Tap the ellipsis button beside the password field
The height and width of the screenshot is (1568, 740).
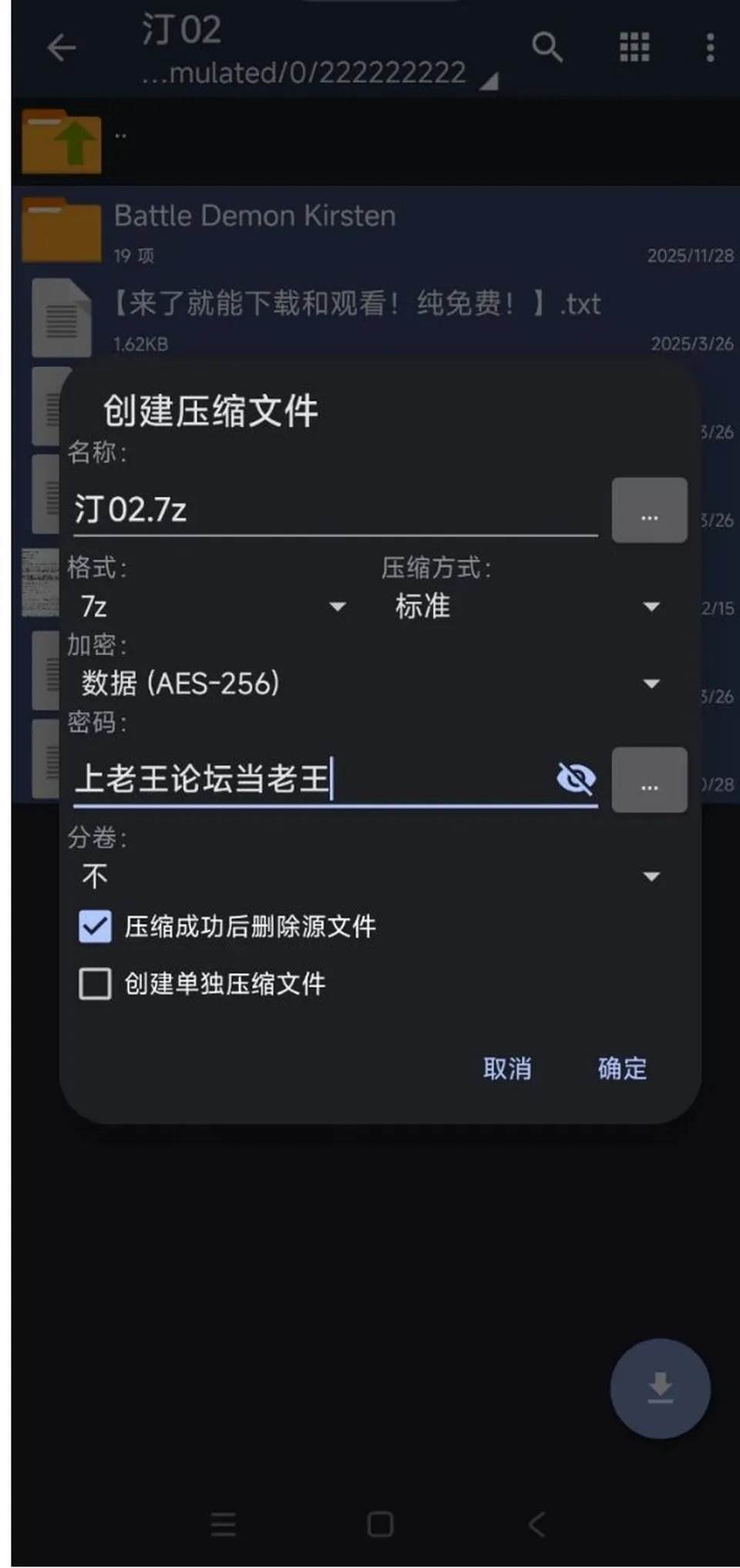(x=649, y=780)
